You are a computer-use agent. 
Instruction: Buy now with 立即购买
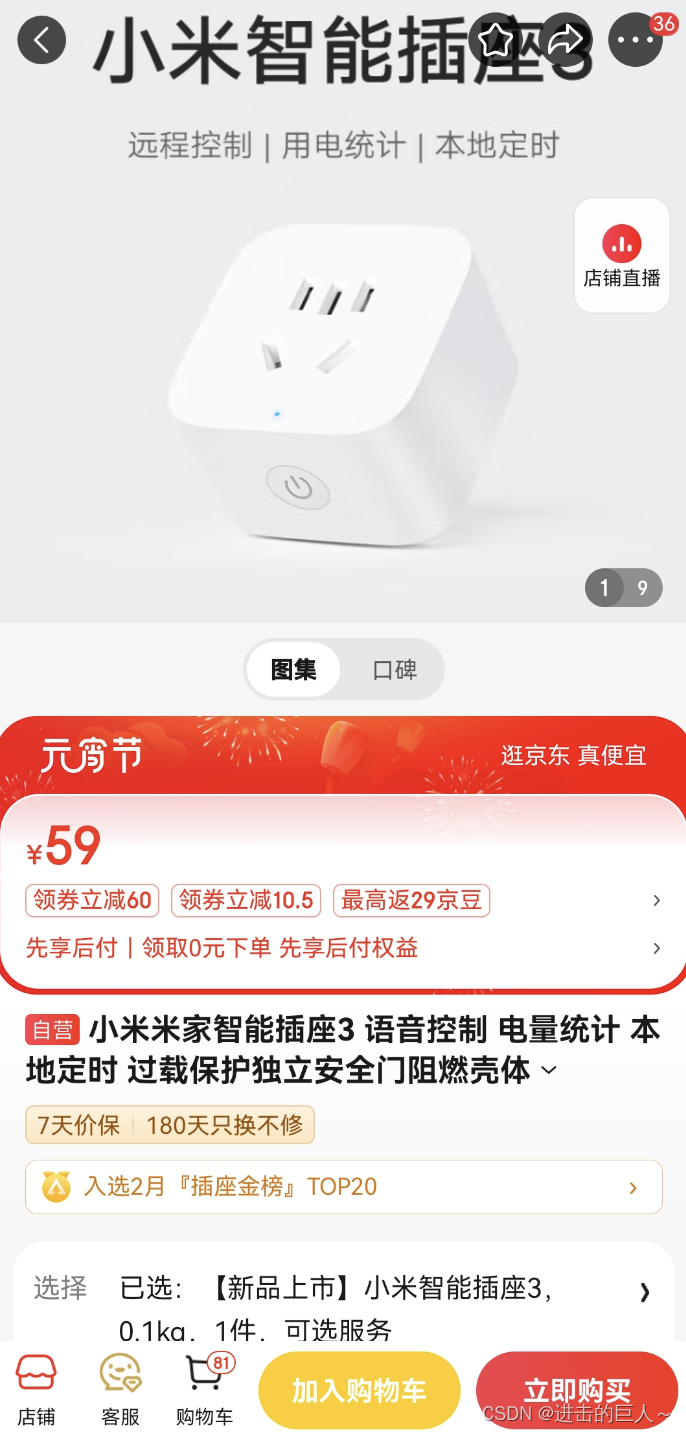577,1390
